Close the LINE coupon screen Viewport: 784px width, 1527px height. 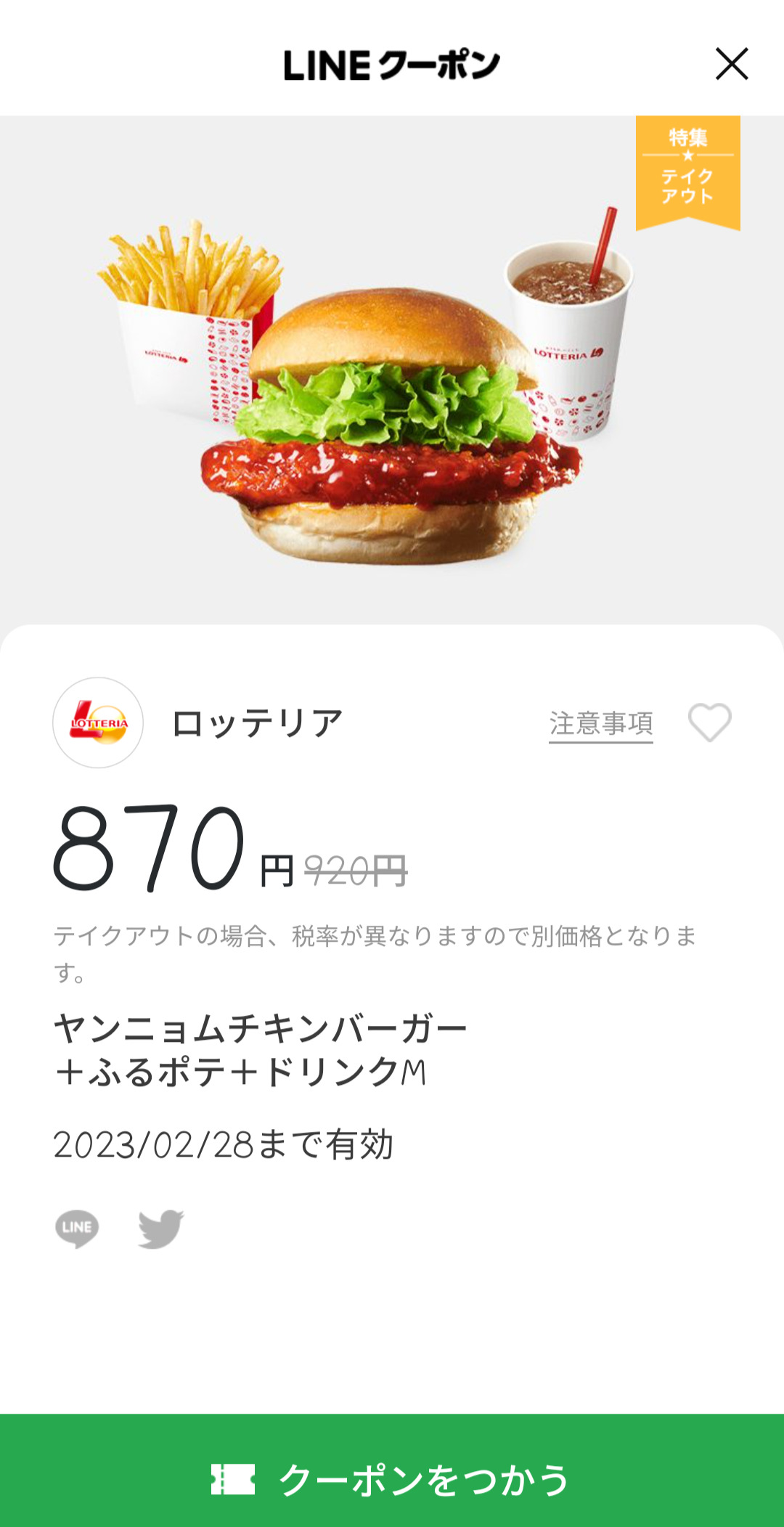point(731,64)
